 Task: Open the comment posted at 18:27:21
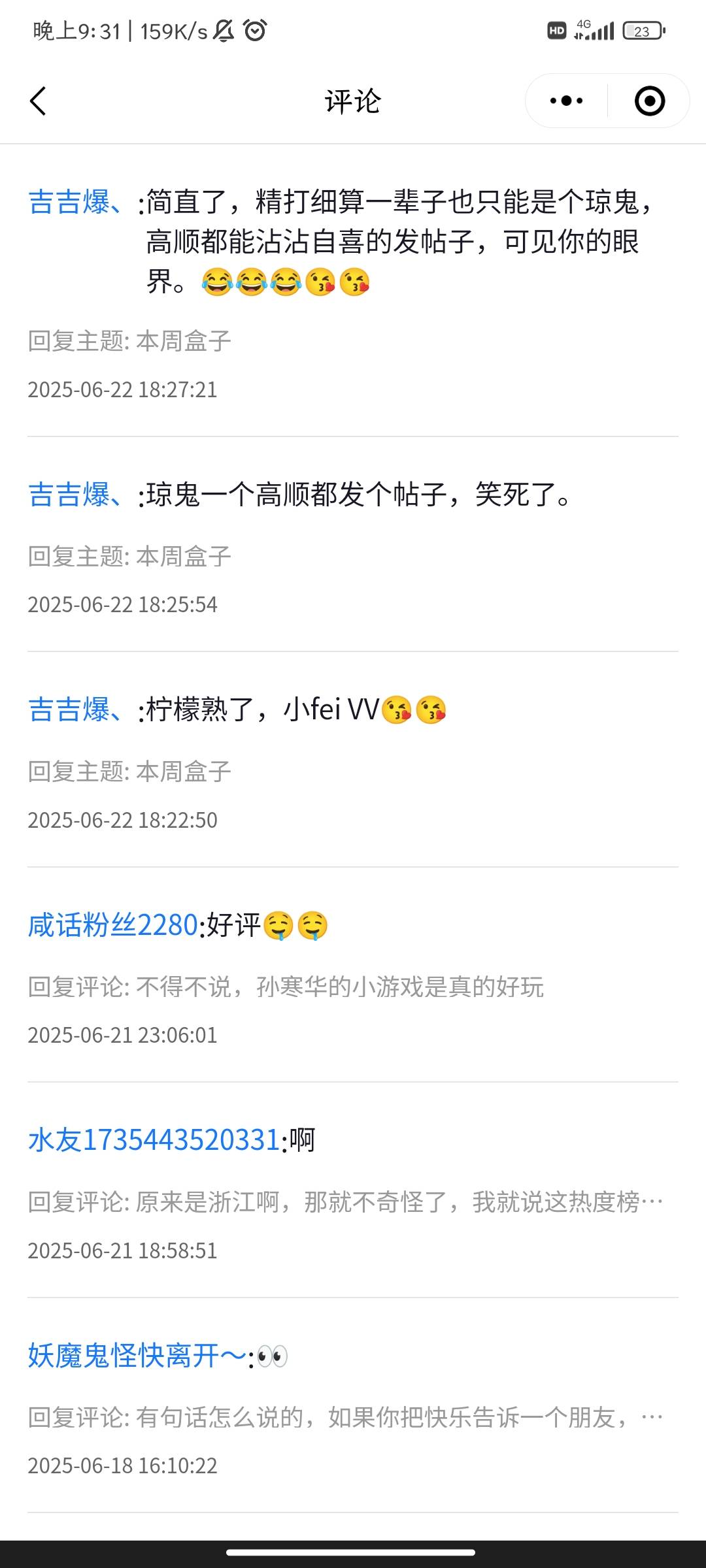point(353,290)
